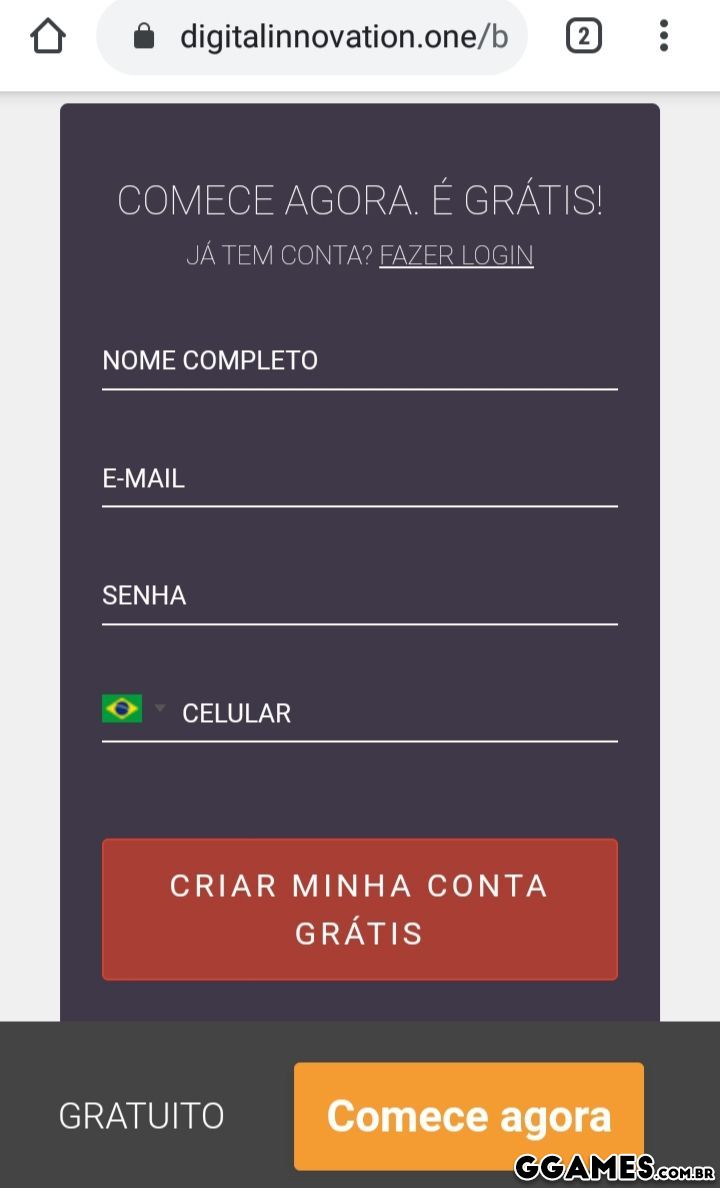Screen dimensions: 720x1188
Task: Open the FAZER LOGIN link
Action: pos(455,255)
